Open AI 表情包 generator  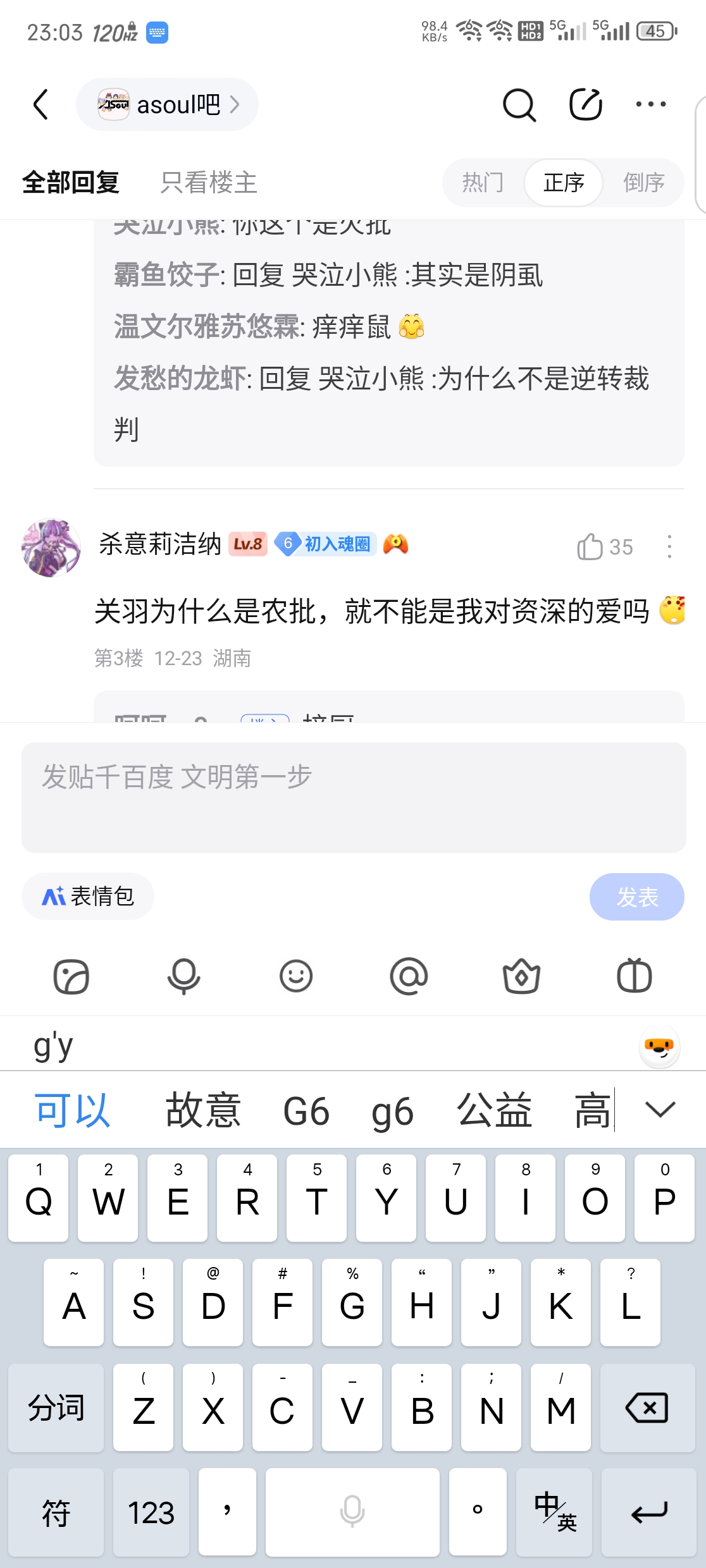point(88,896)
